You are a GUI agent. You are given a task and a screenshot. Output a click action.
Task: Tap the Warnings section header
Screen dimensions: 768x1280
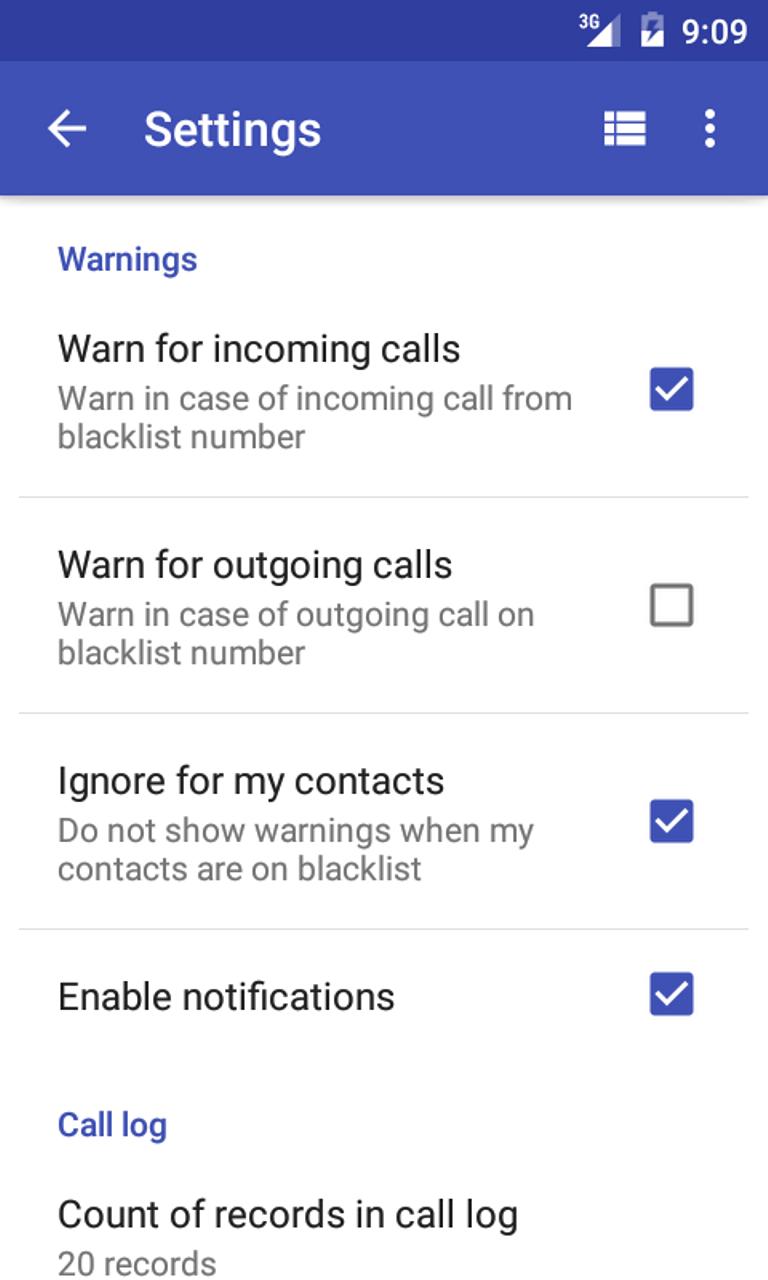coord(128,259)
